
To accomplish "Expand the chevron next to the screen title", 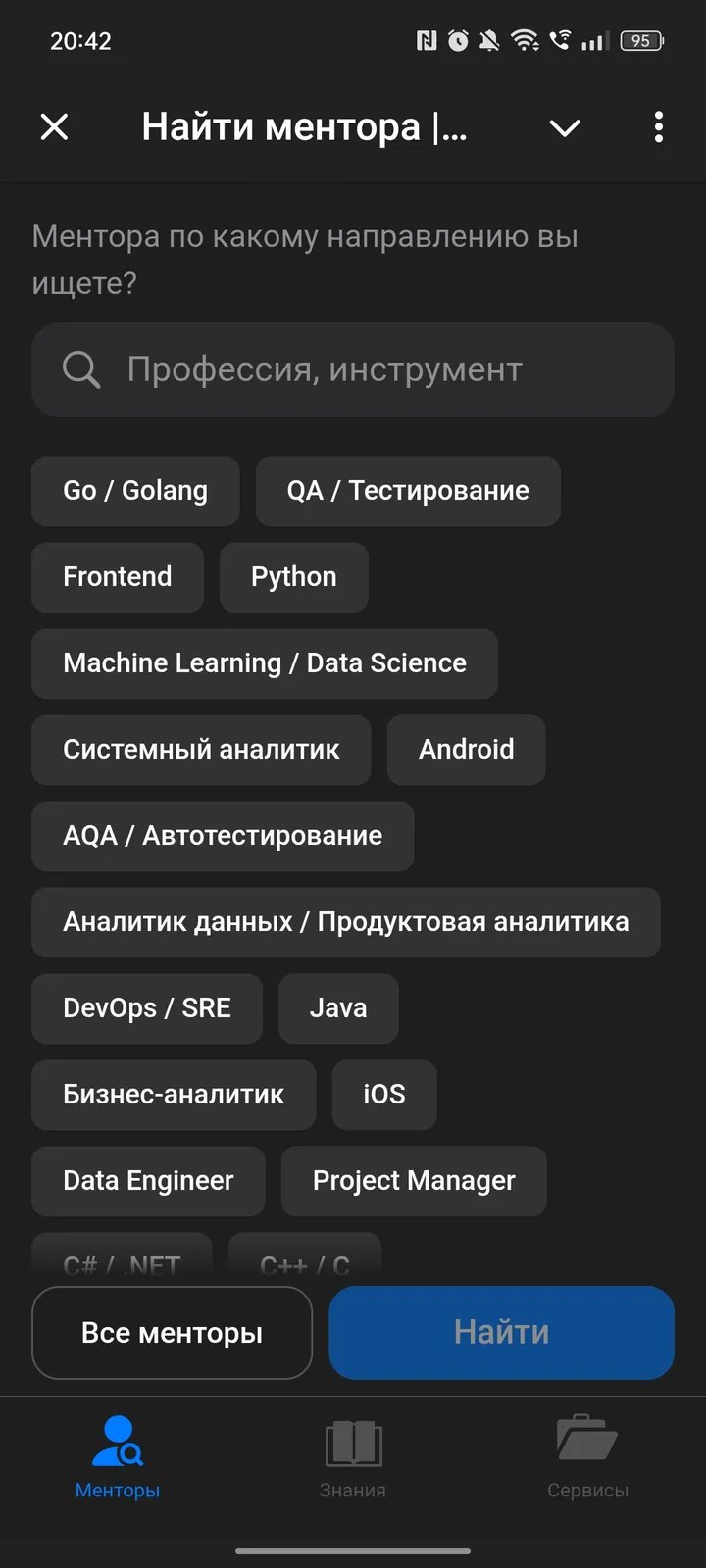I will [x=565, y=127].
